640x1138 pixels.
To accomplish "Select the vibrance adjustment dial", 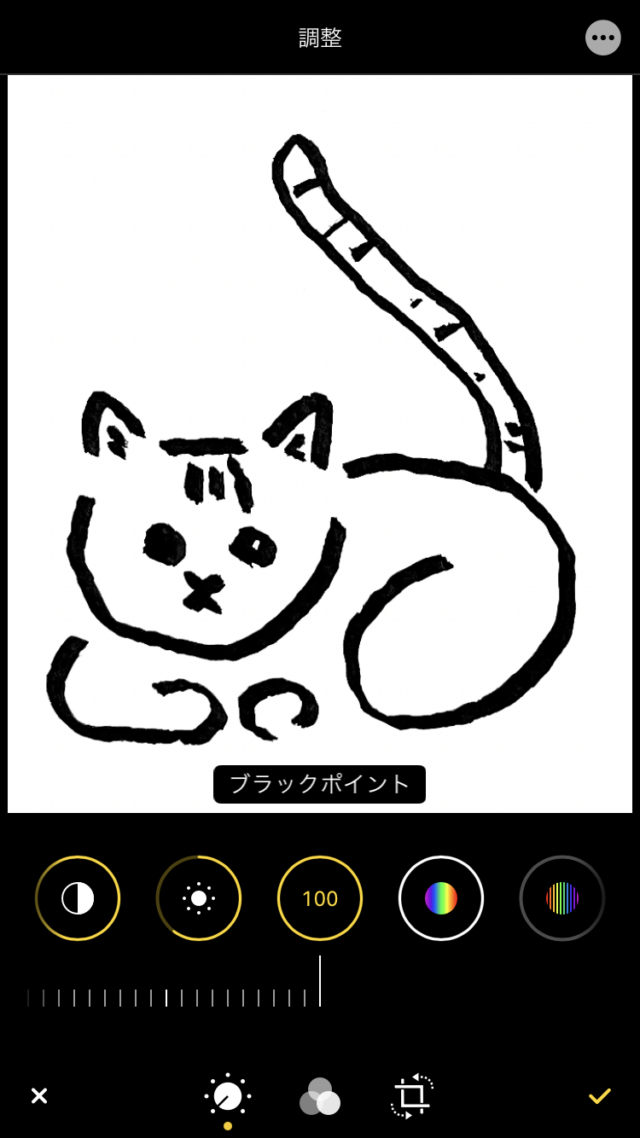I will point(562,898).
